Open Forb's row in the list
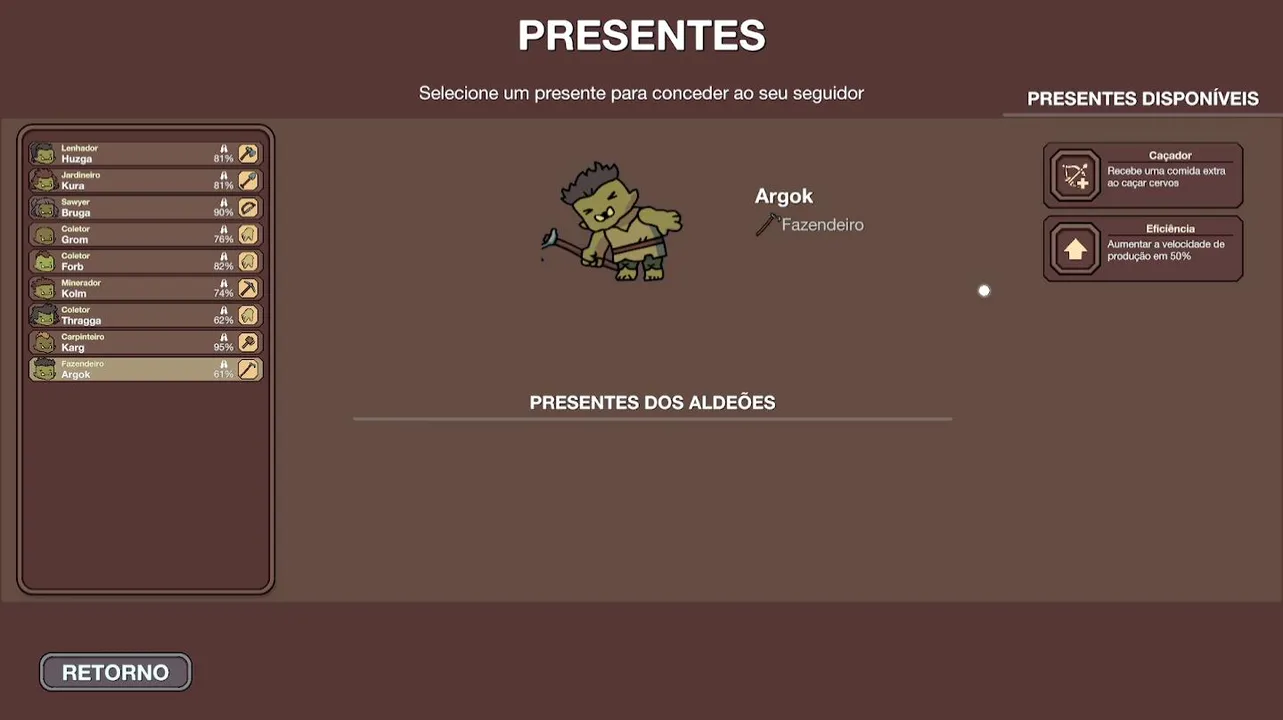The height and width of the screenshot is (720, 1283). (146, 262)
